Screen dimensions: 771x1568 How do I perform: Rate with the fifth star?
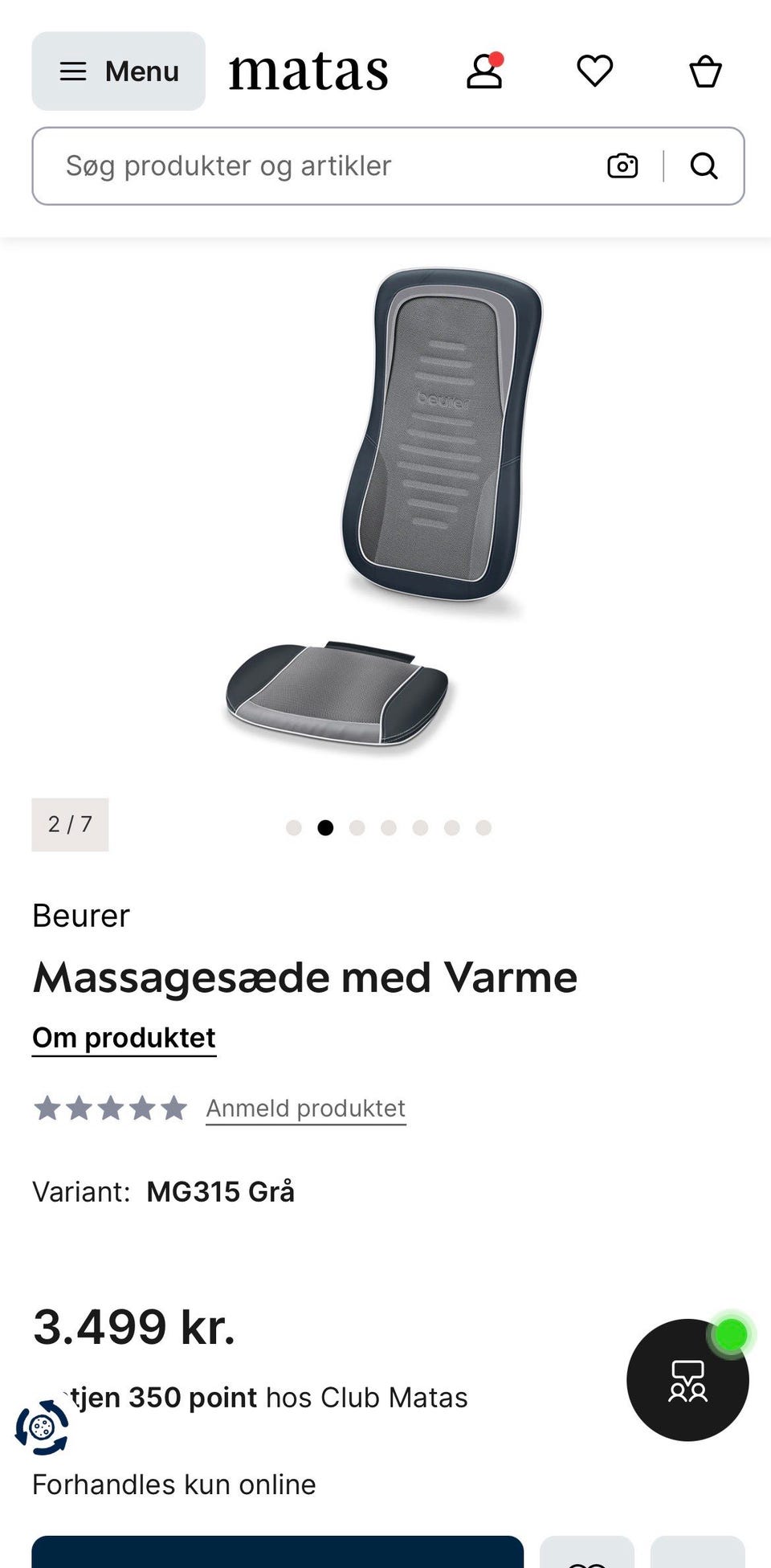[175, 1108]
